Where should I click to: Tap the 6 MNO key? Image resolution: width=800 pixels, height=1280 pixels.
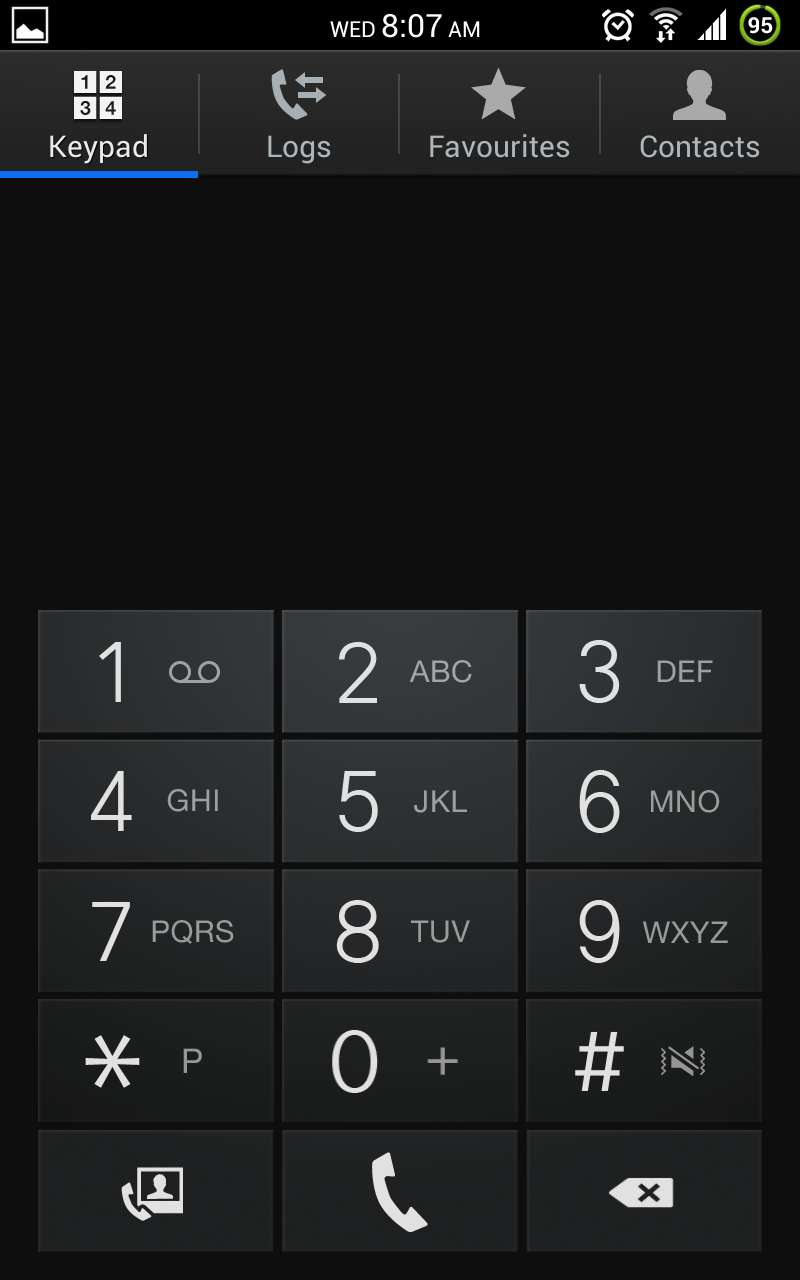point(644,801)
